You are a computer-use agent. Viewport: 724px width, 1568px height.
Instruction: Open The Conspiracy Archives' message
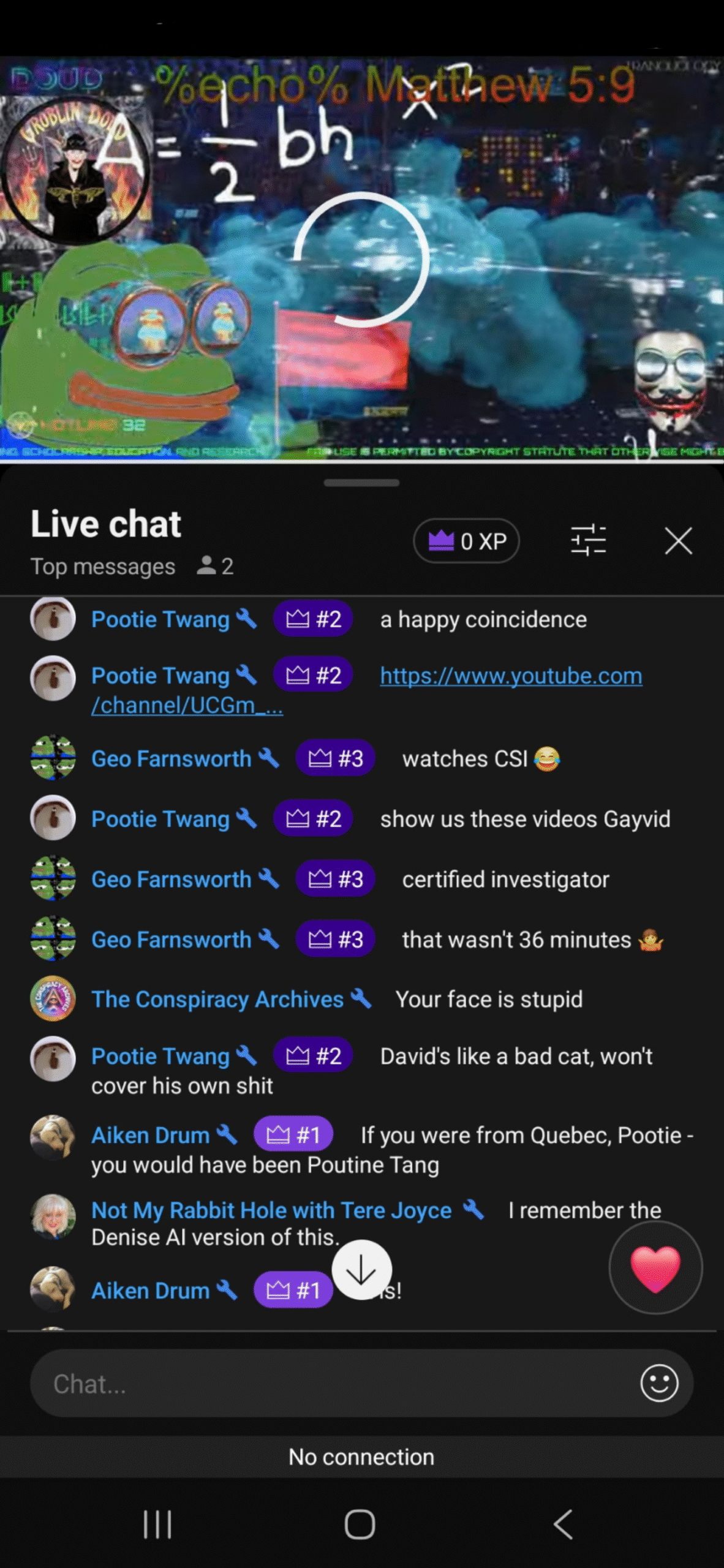tap(361, 1000)
